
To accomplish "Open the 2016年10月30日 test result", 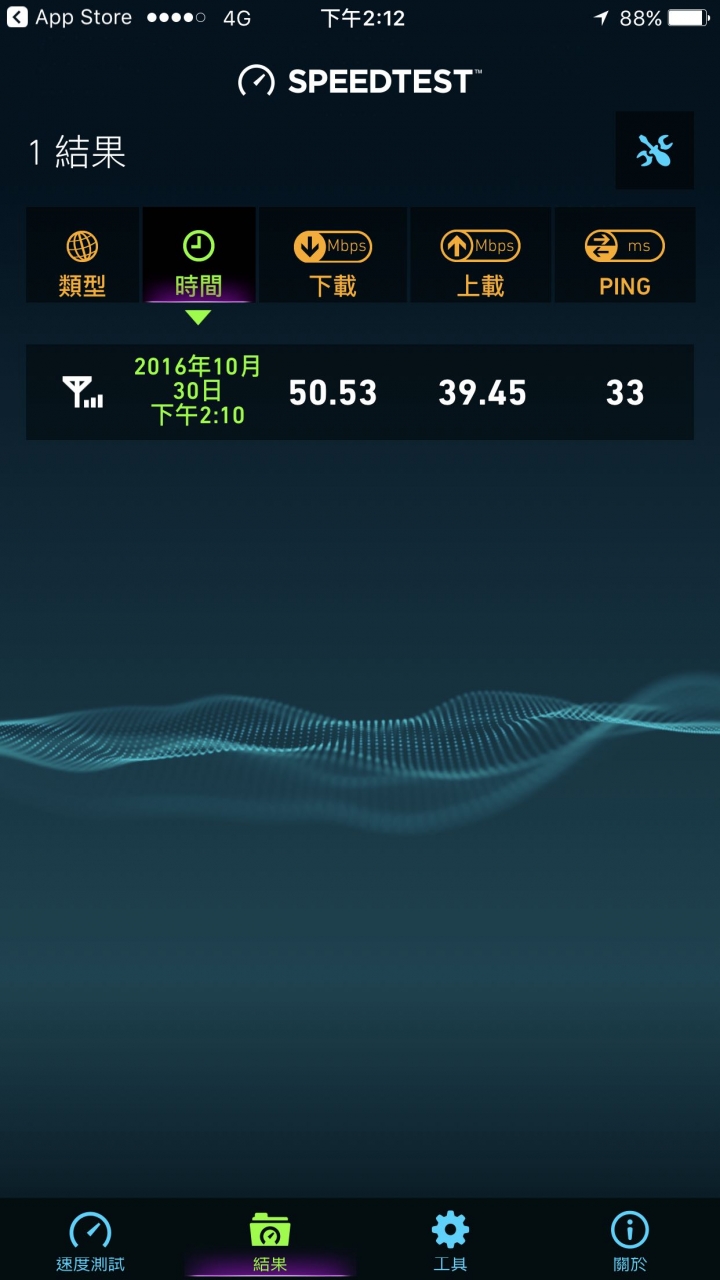I will pyautogui.click(x=360, y=392).
